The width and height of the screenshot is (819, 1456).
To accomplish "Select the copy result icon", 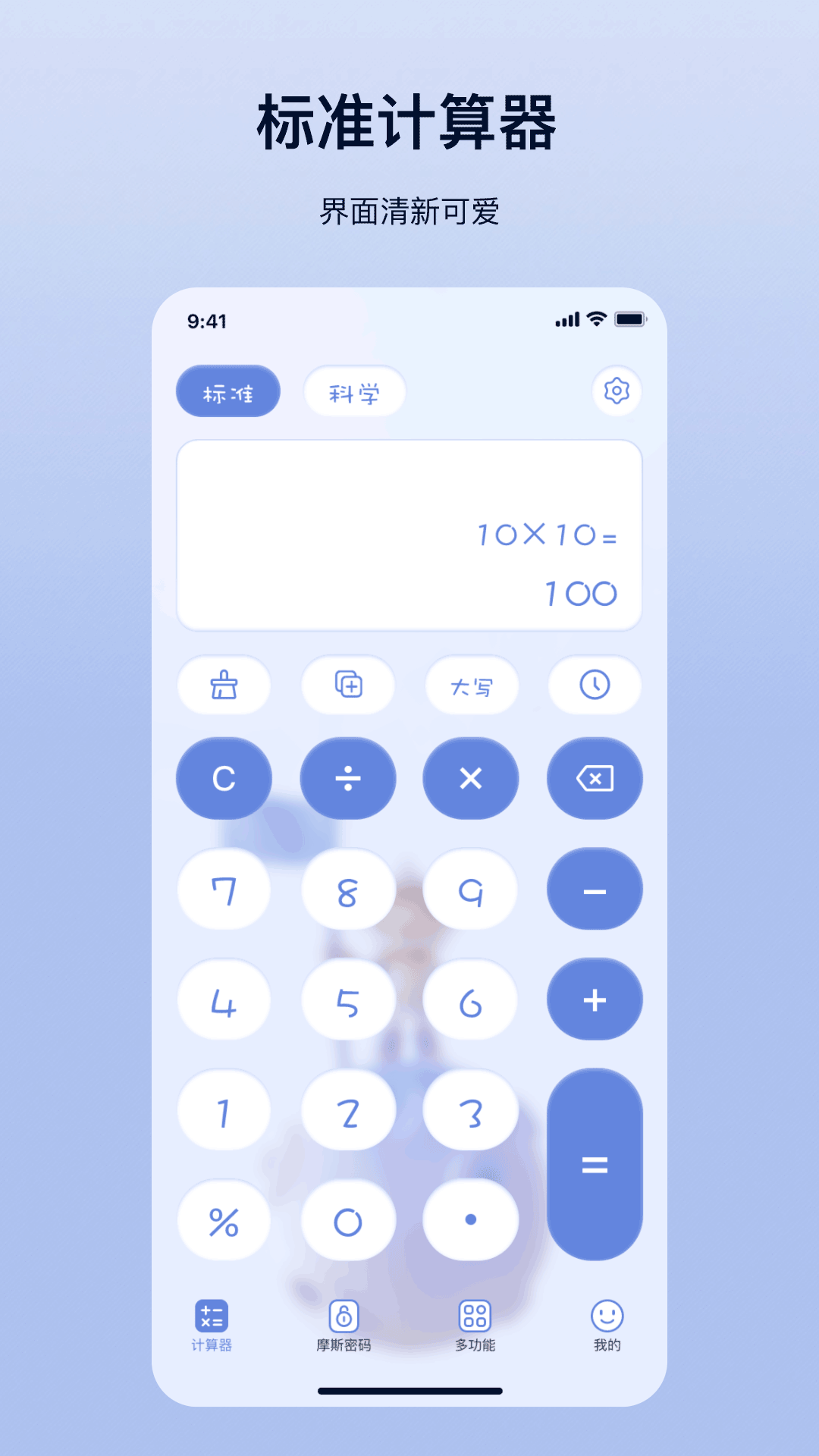I will click(347, 685).
